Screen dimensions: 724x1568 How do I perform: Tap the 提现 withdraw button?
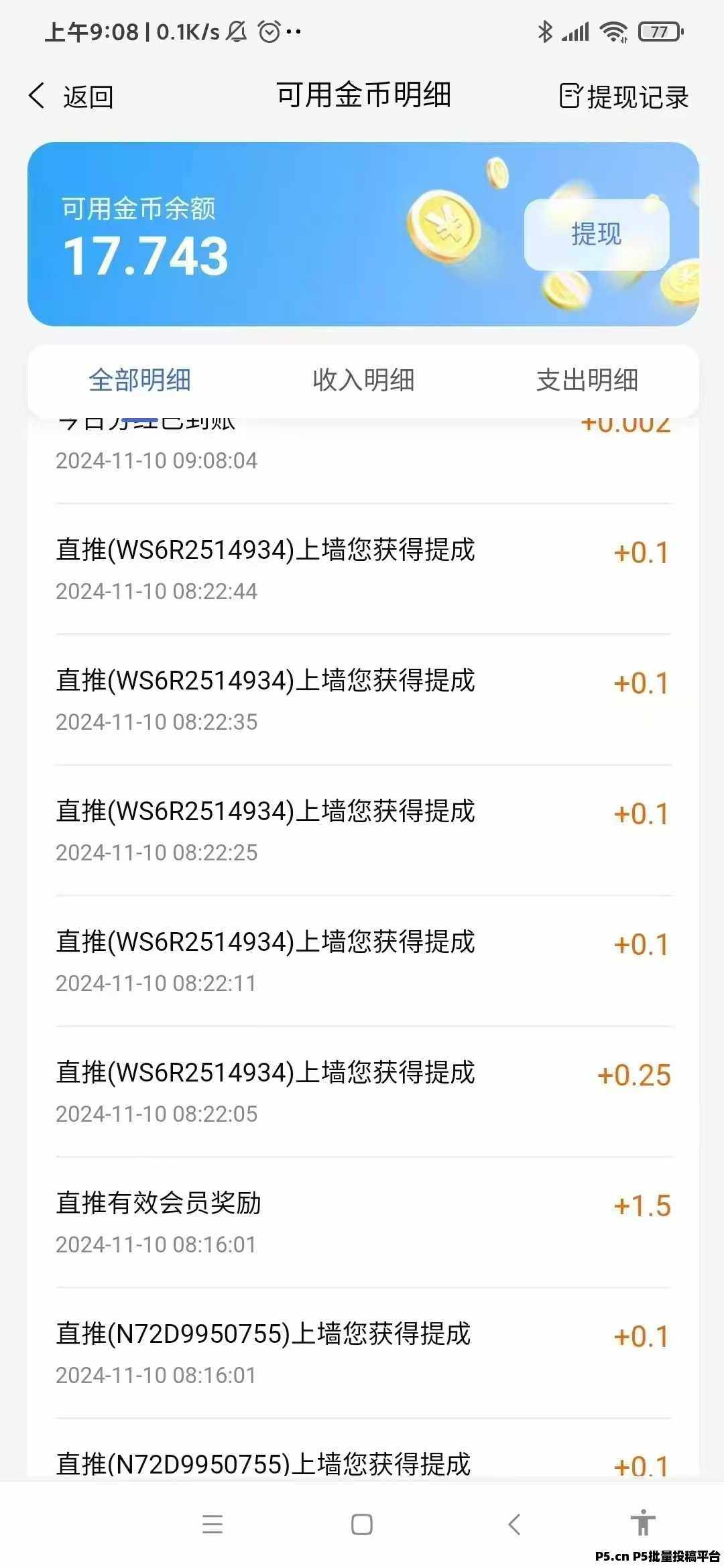(597, 235)
